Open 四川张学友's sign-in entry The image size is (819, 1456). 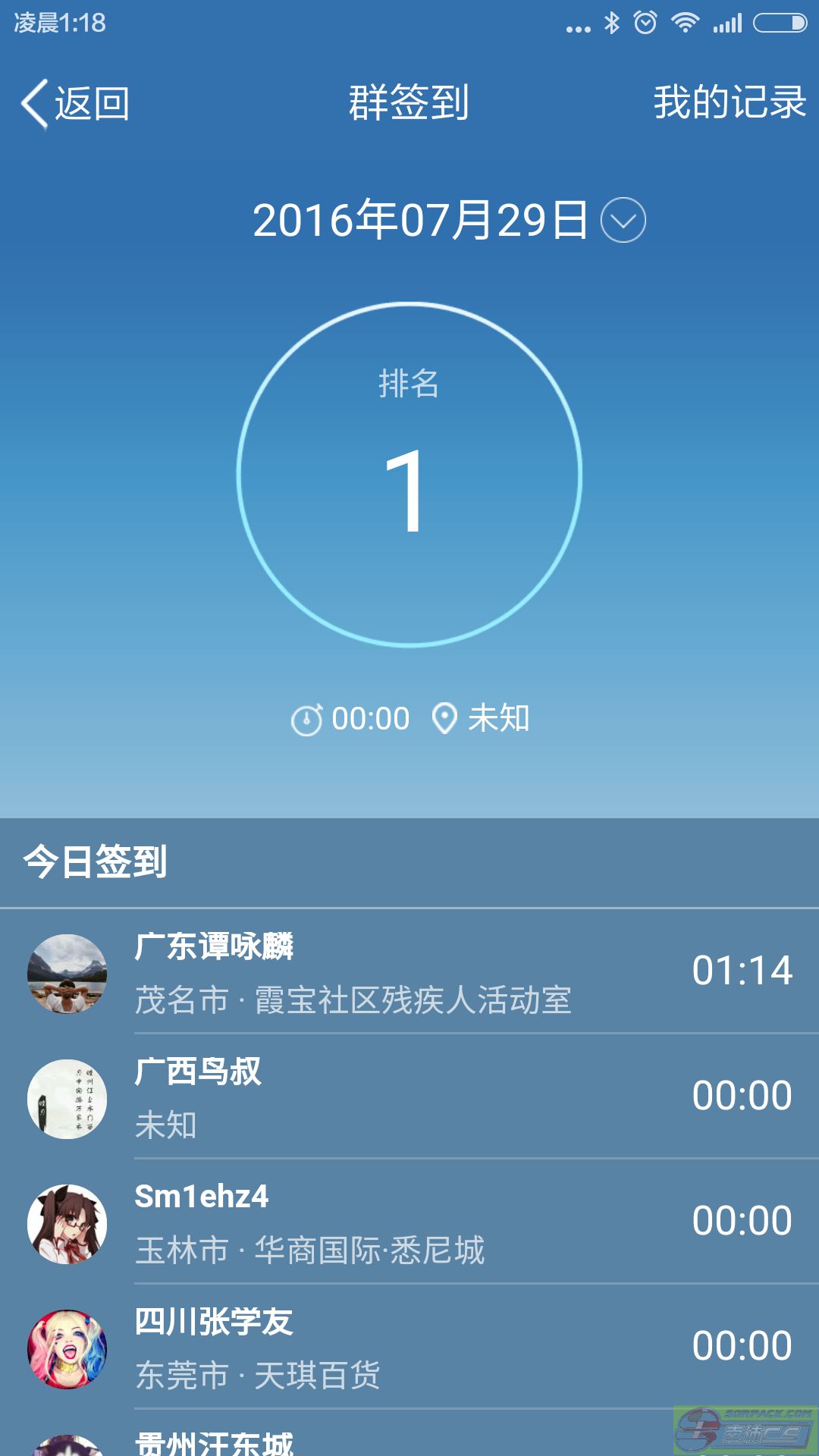coord(409,1348)
